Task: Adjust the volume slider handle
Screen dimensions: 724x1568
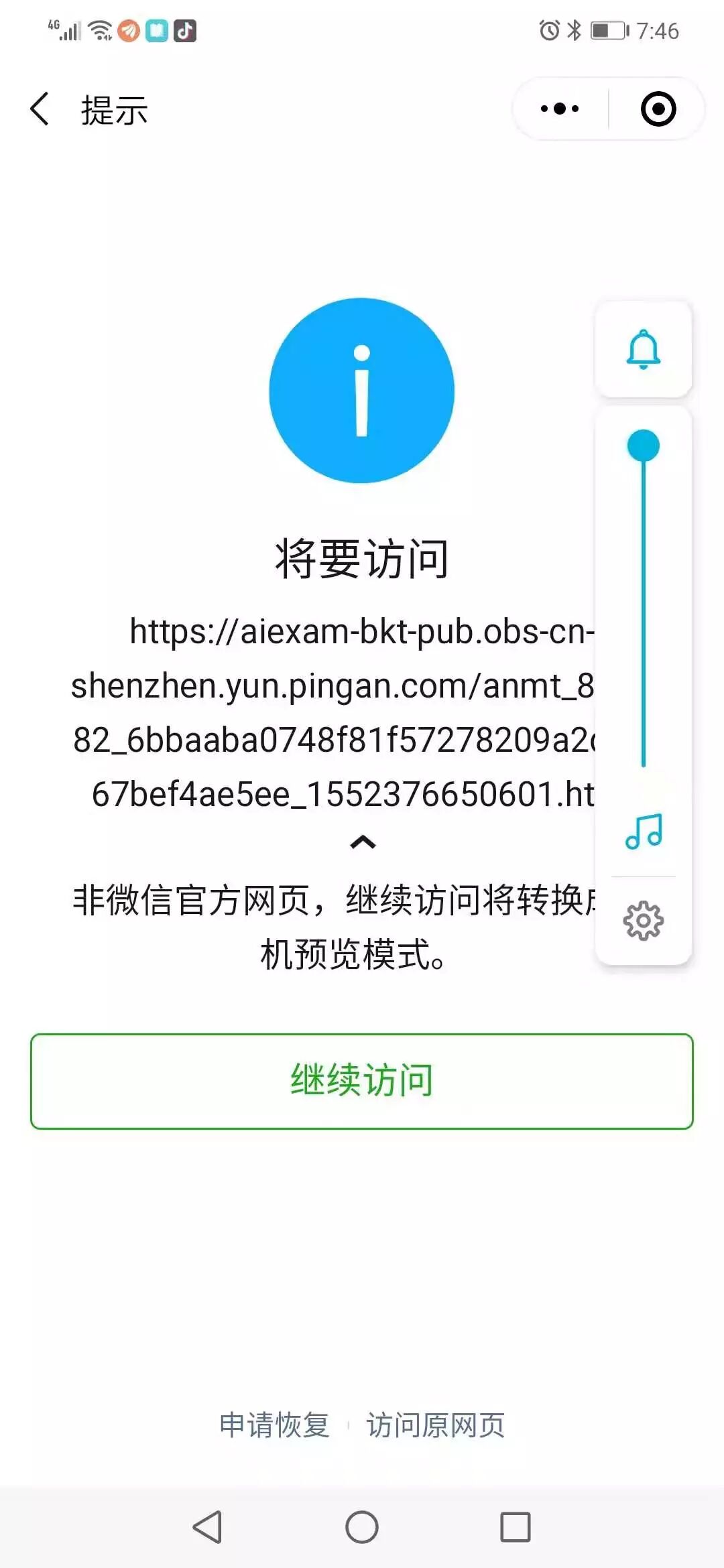Action: pyautogui.click(x=644, y=446)
